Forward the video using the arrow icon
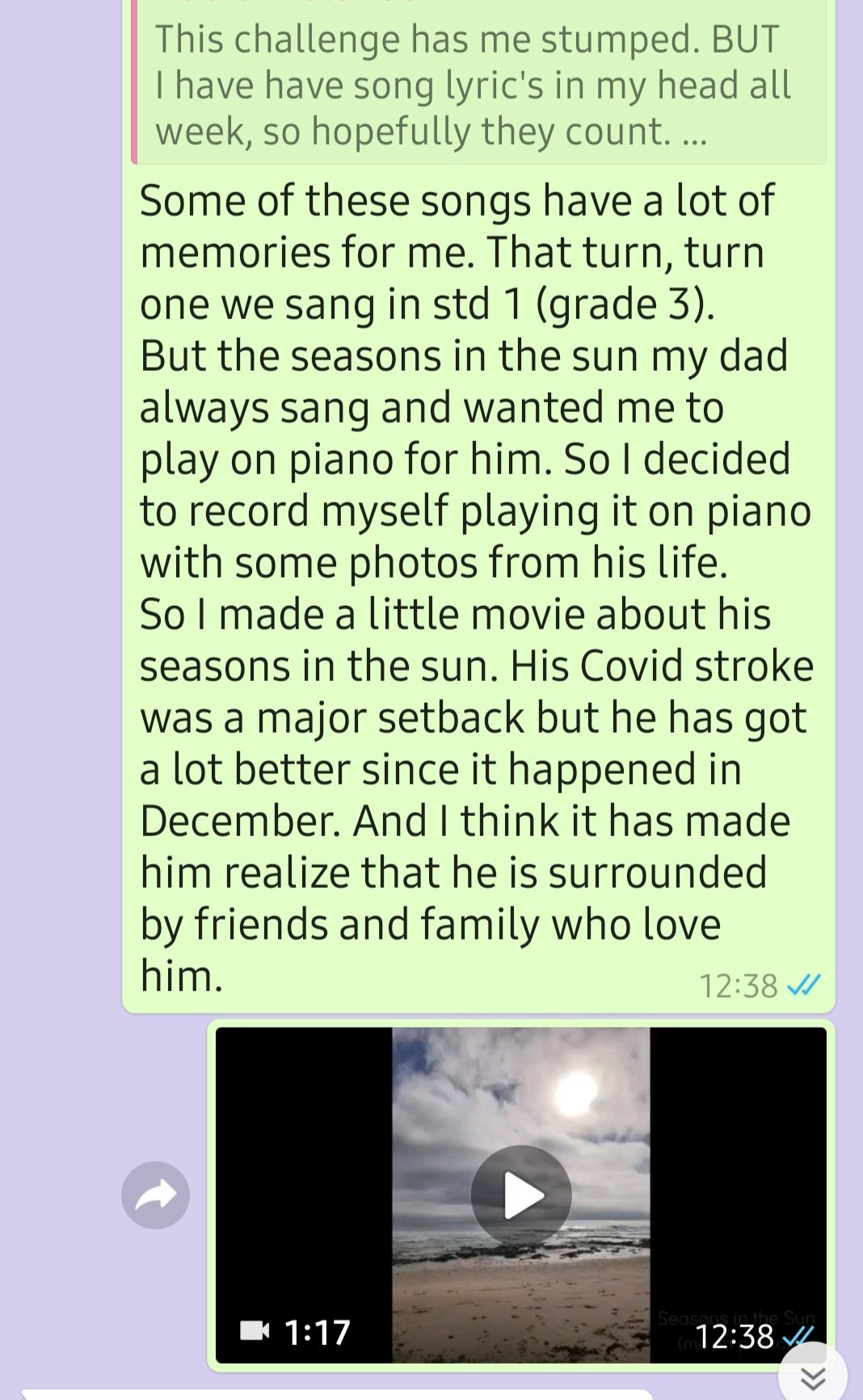Viewport: 863px width, 1400px height. tap(155, 1195)
